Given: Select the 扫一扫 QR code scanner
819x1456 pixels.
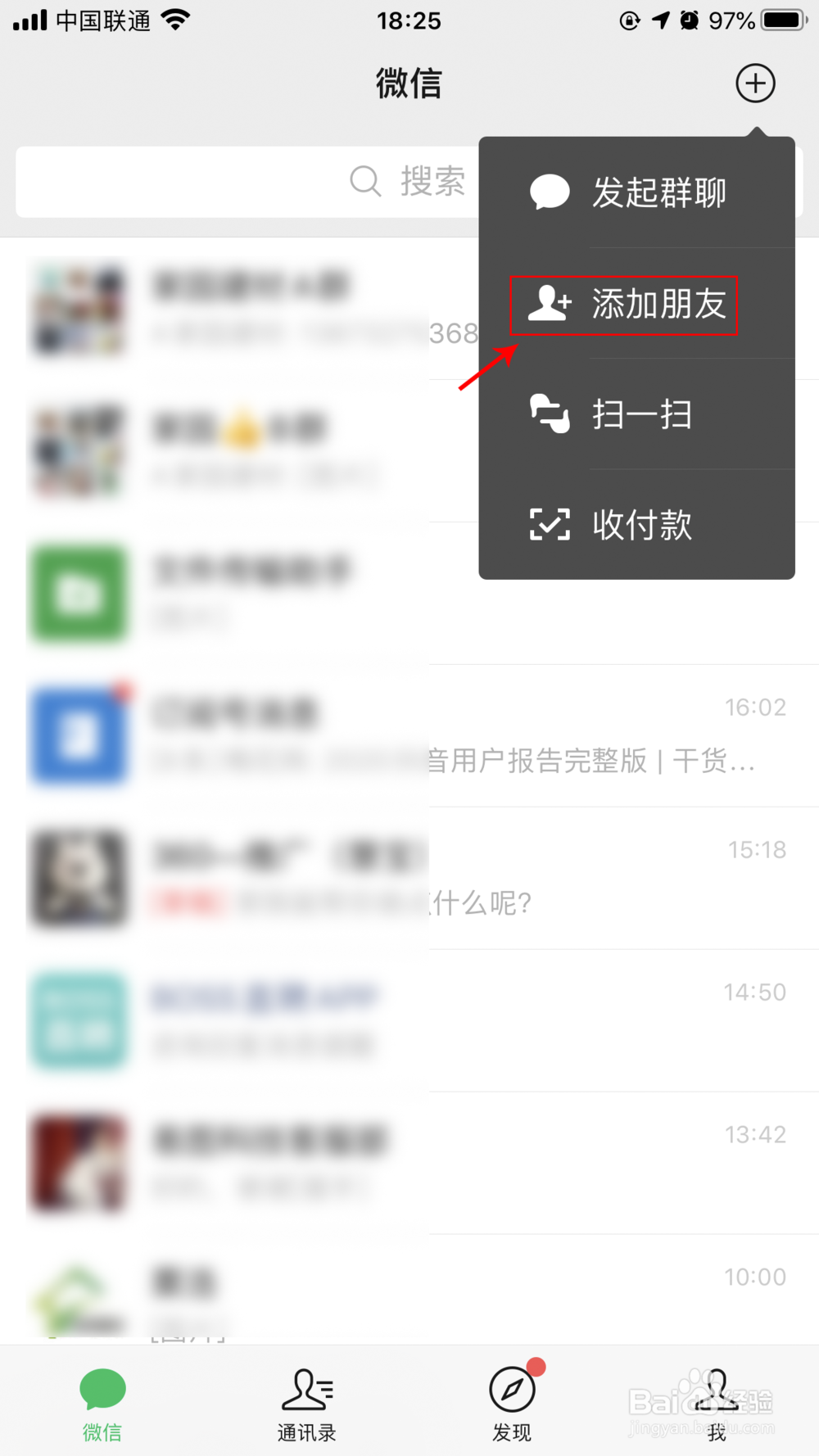Looking at the screenshot, I should pos(643,414).
